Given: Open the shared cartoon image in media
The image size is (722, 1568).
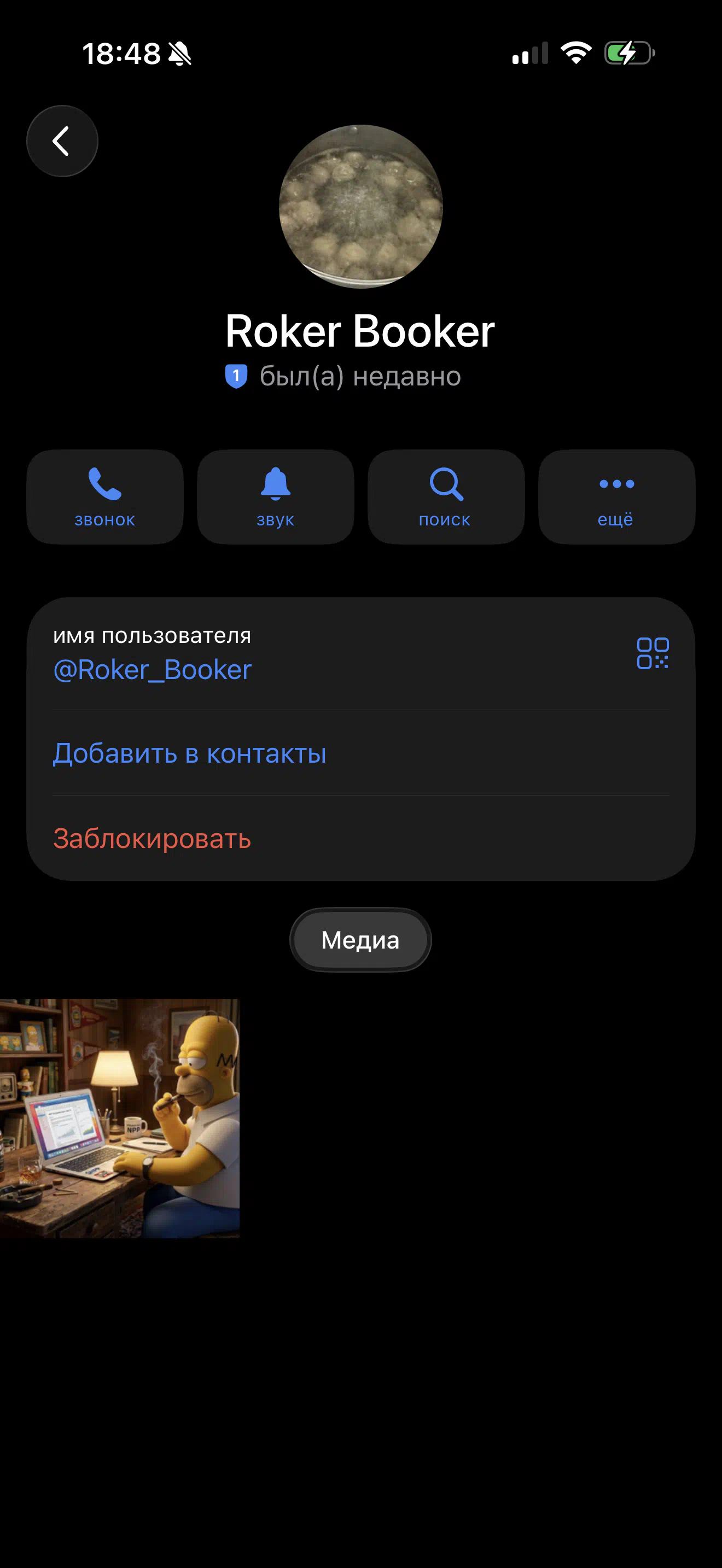Looking at the screenshot, I should pos(119,1118).
